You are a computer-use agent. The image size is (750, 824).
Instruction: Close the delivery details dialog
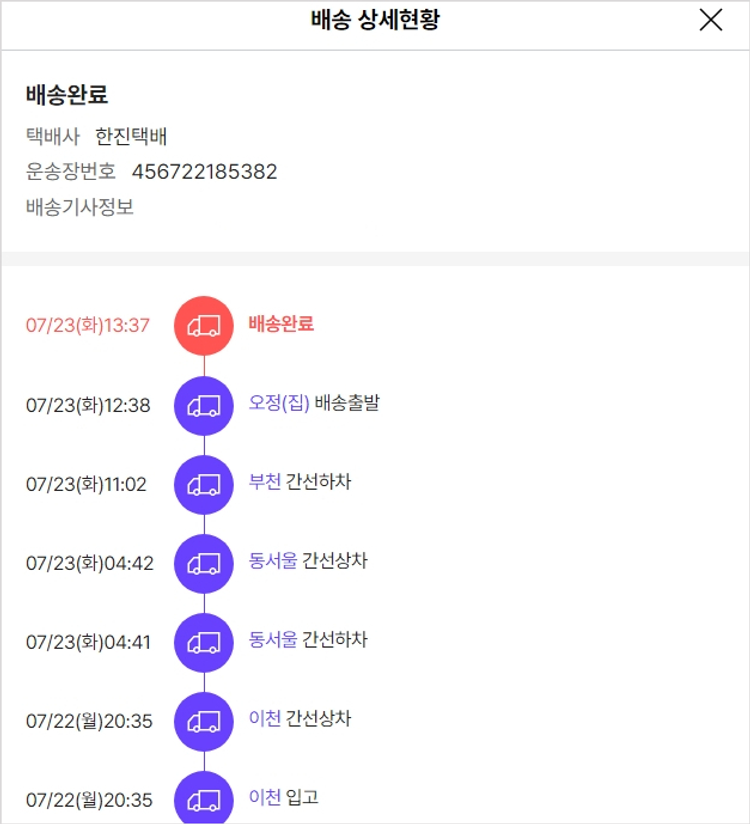(x=710, y=20)
